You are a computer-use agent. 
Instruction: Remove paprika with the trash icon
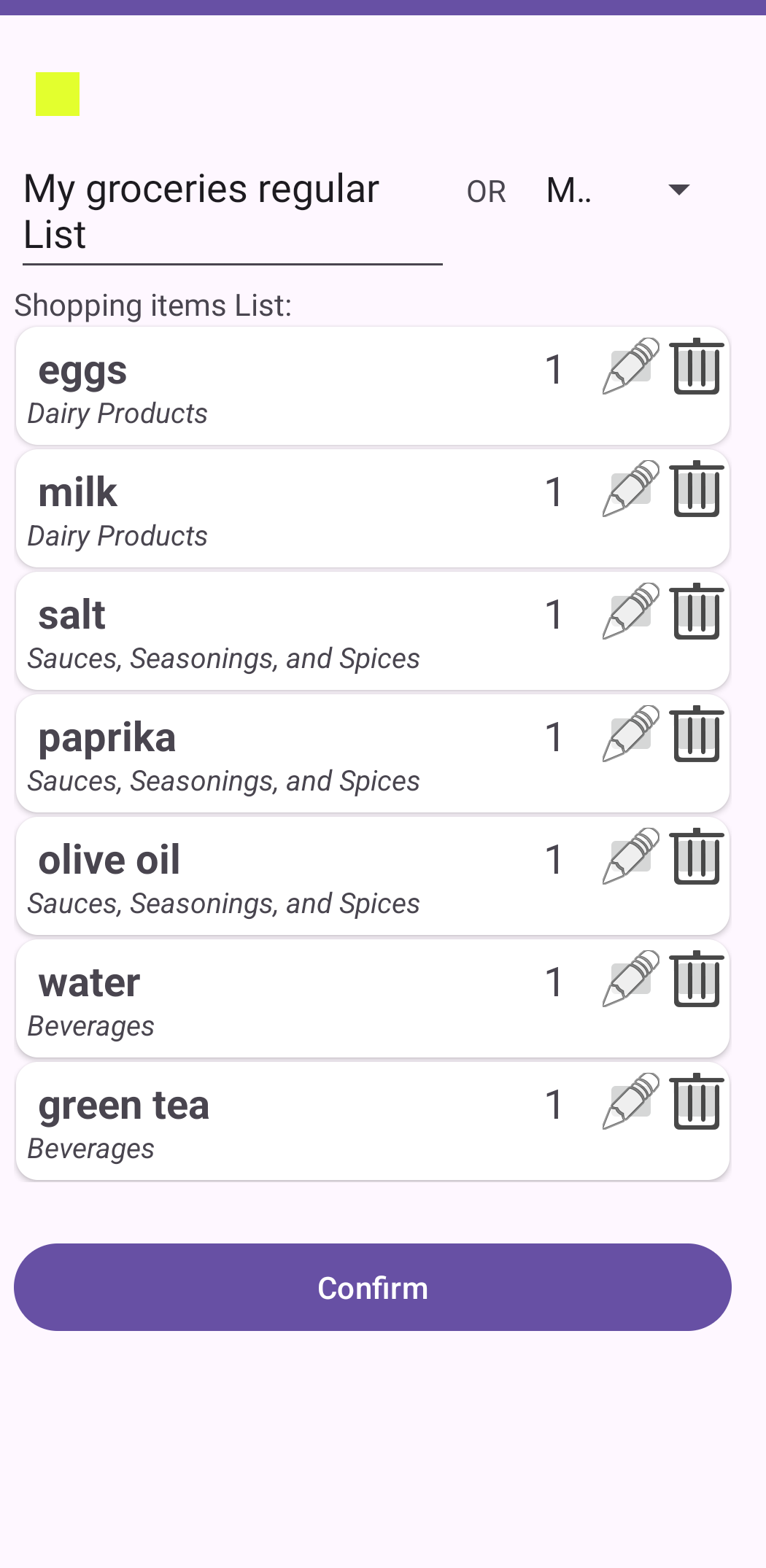click(x=696, y=736)
